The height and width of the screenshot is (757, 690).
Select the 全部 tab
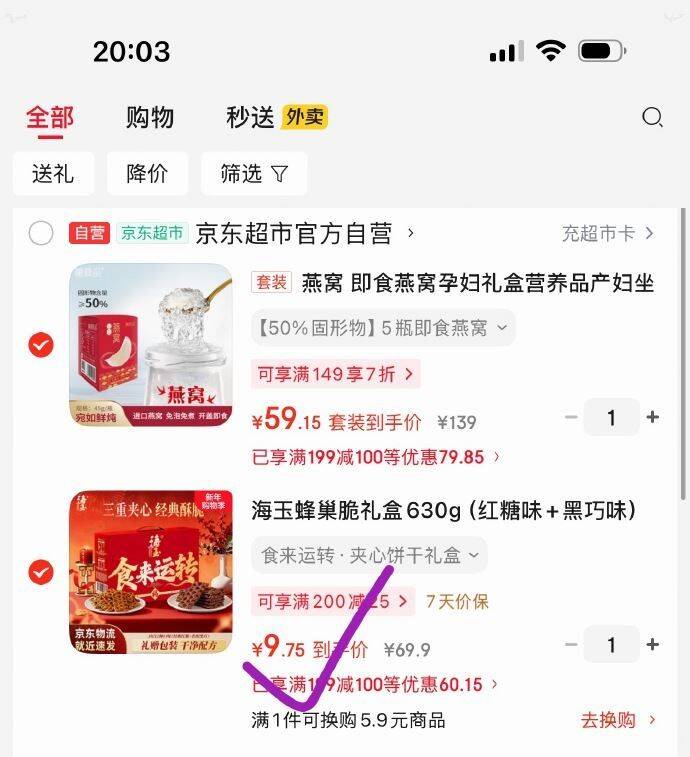(50, 118)
